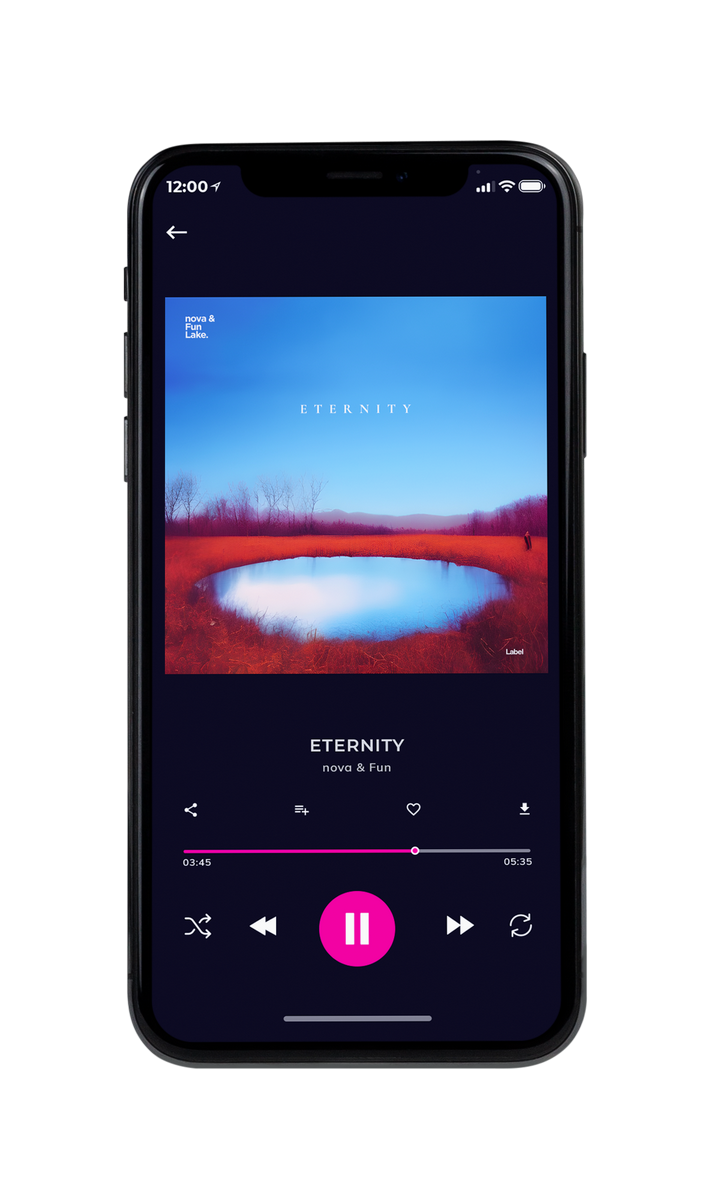Pause the playing song

(357, 928)
